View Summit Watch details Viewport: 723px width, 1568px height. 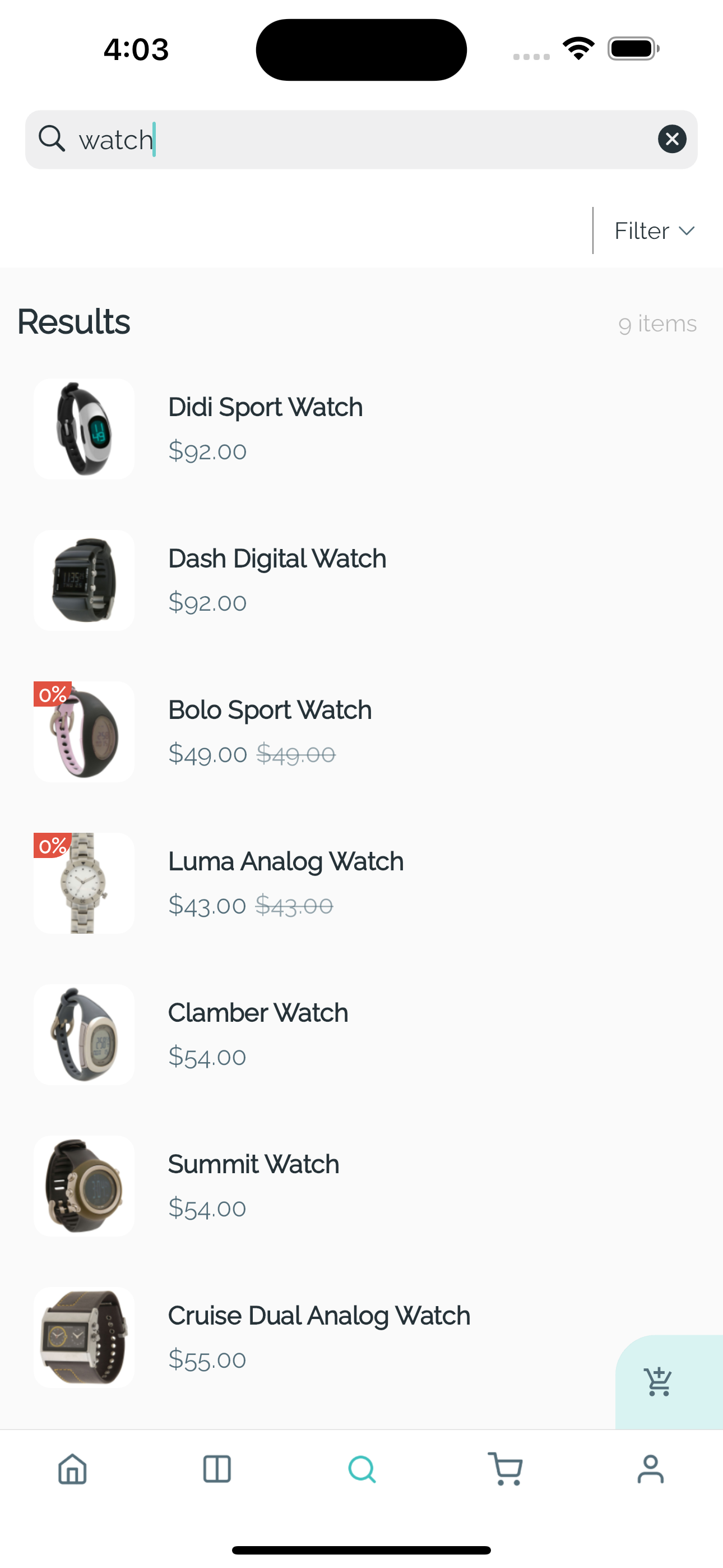253,1185
